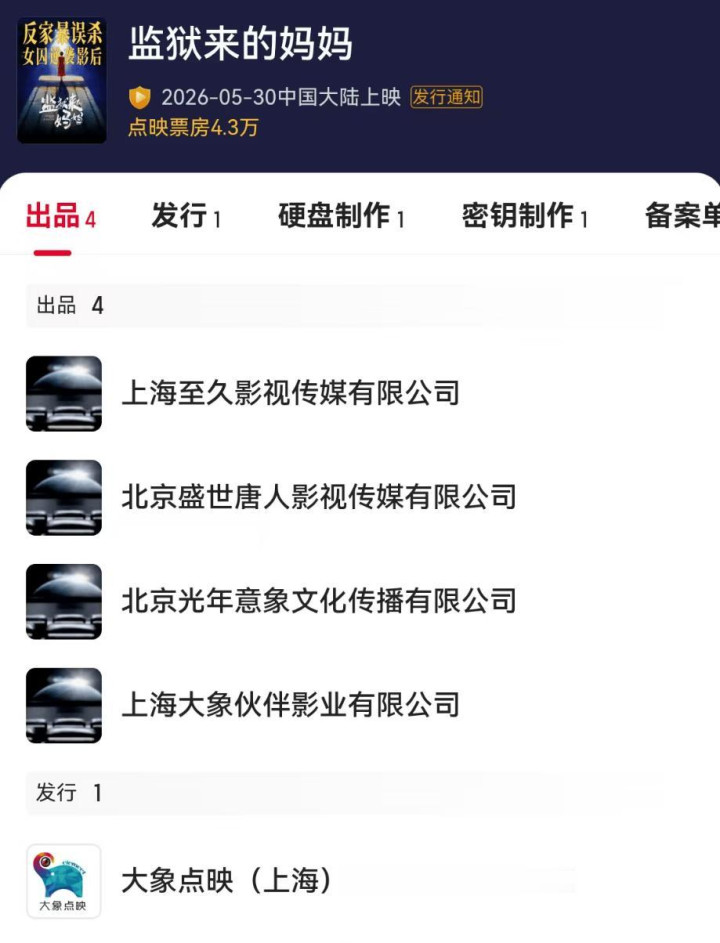View 北京光年意象文化传播有限公司 details
Viewport: 720px width, 943px height.
[360, 601]
